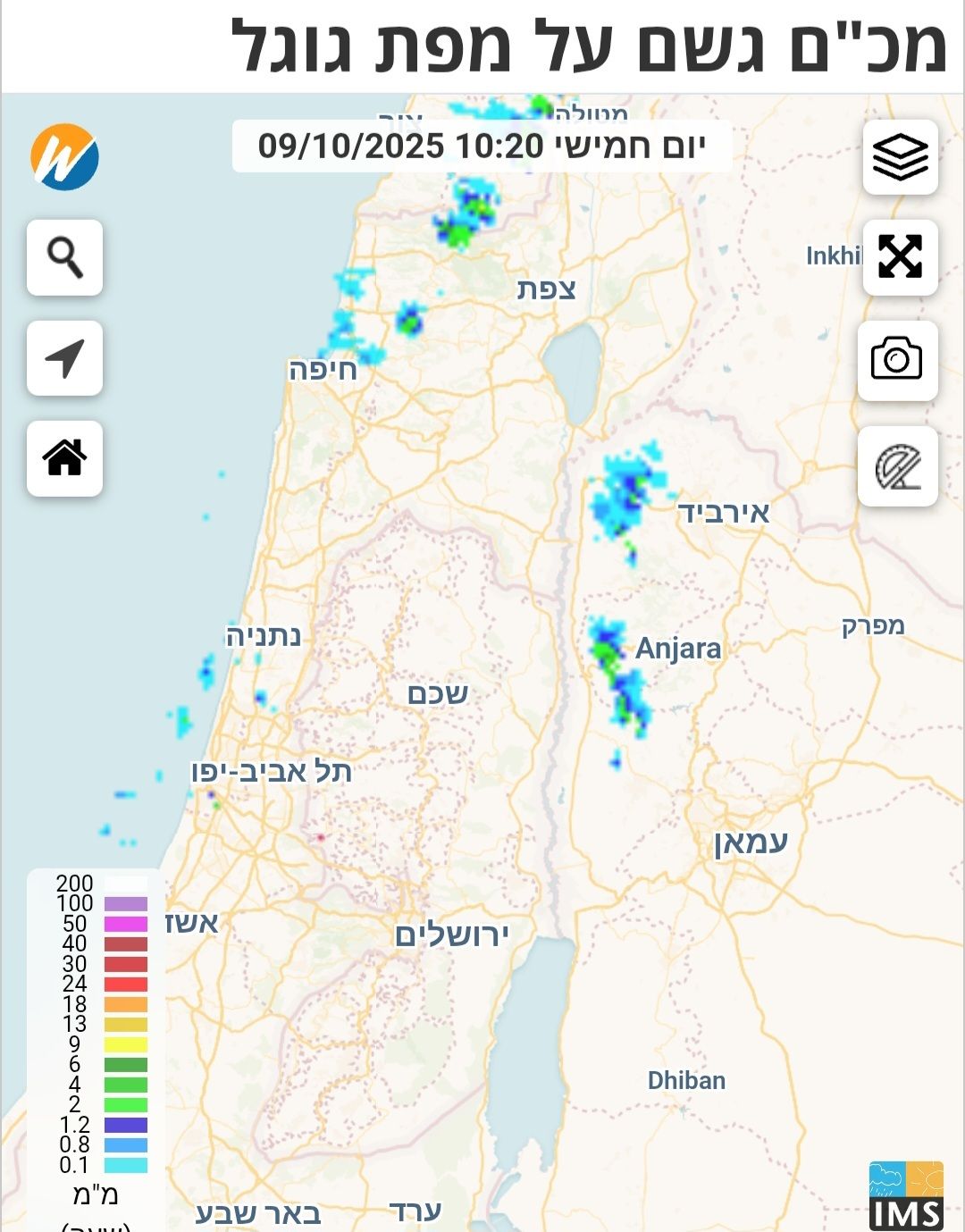Center map on my current location
The height and width of the screenshot is (1232, 965).
(x=64, y=358)
